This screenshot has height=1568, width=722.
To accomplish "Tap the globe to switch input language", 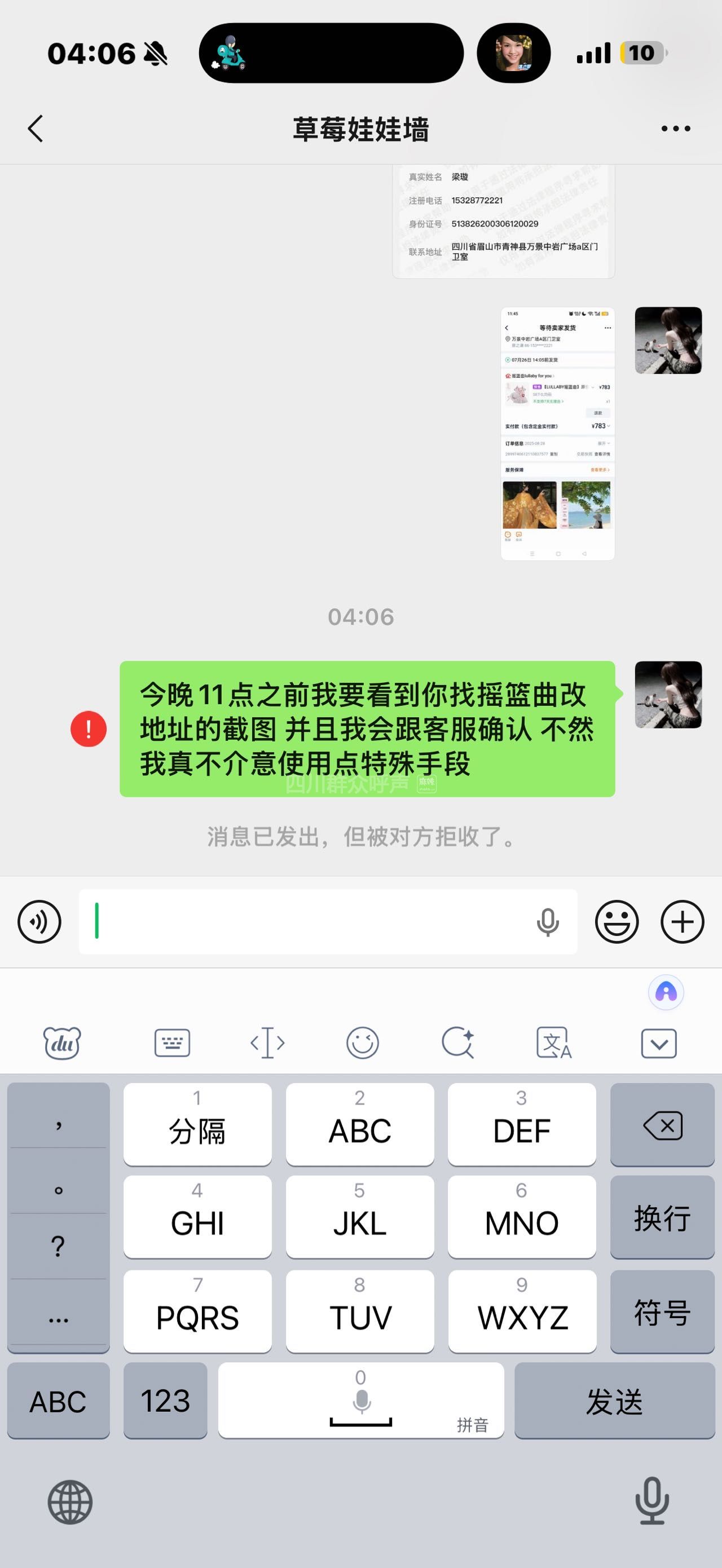I will (x=70, y=1501).
